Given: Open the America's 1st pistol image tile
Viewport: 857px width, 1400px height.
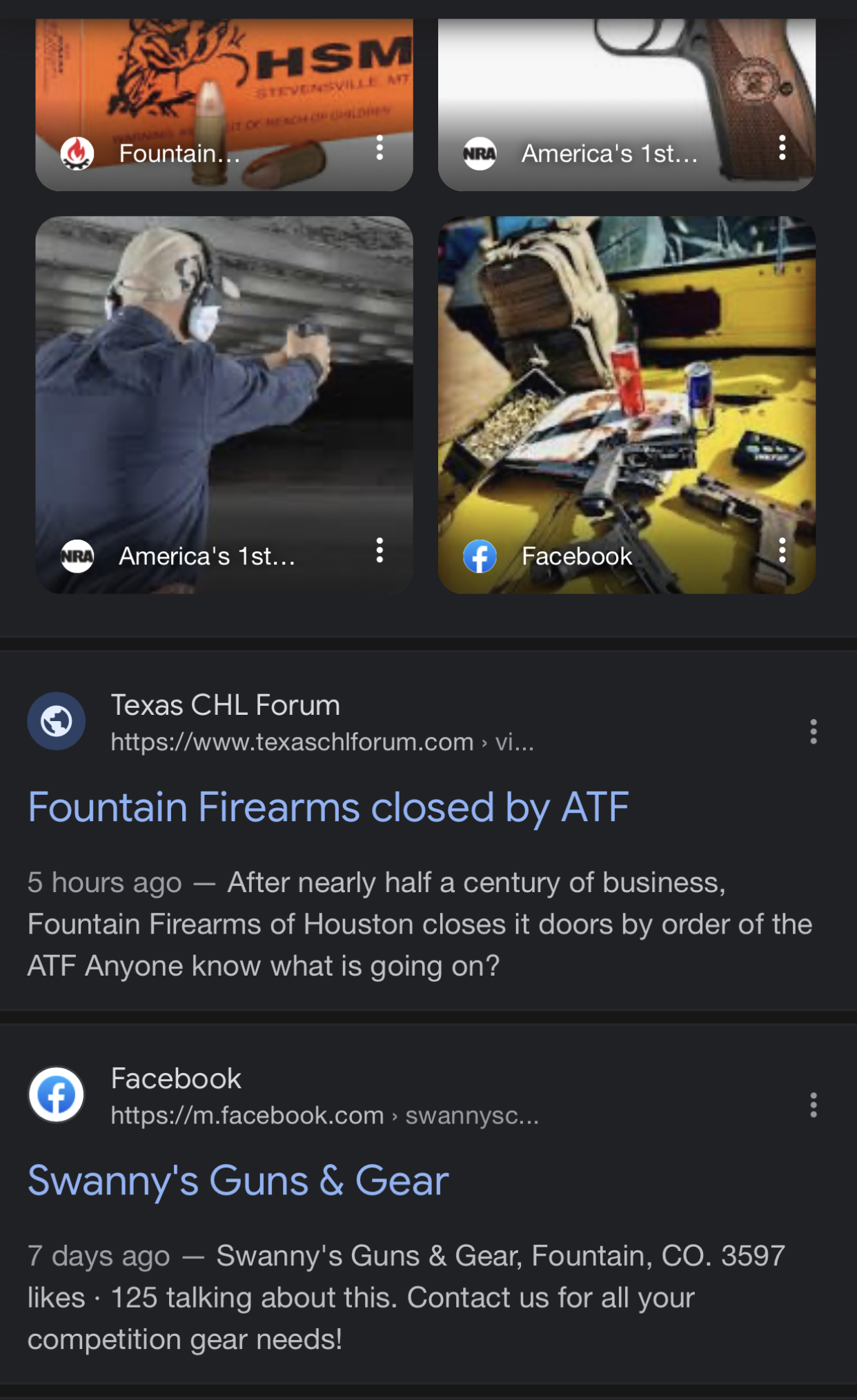Looking at the screenshot, I should (626, 90).
